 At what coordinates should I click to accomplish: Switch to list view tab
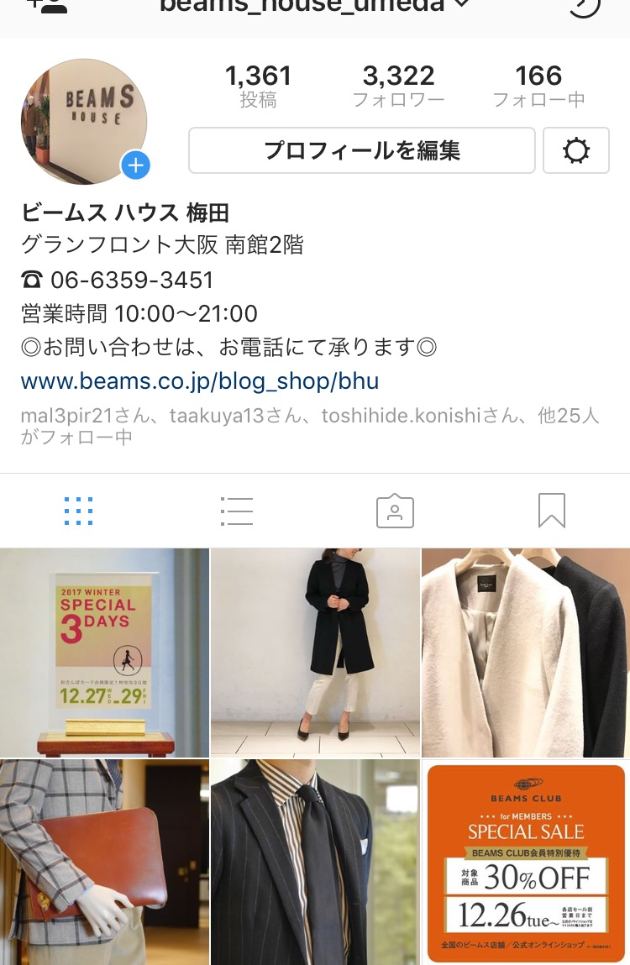tap(237, 511)
